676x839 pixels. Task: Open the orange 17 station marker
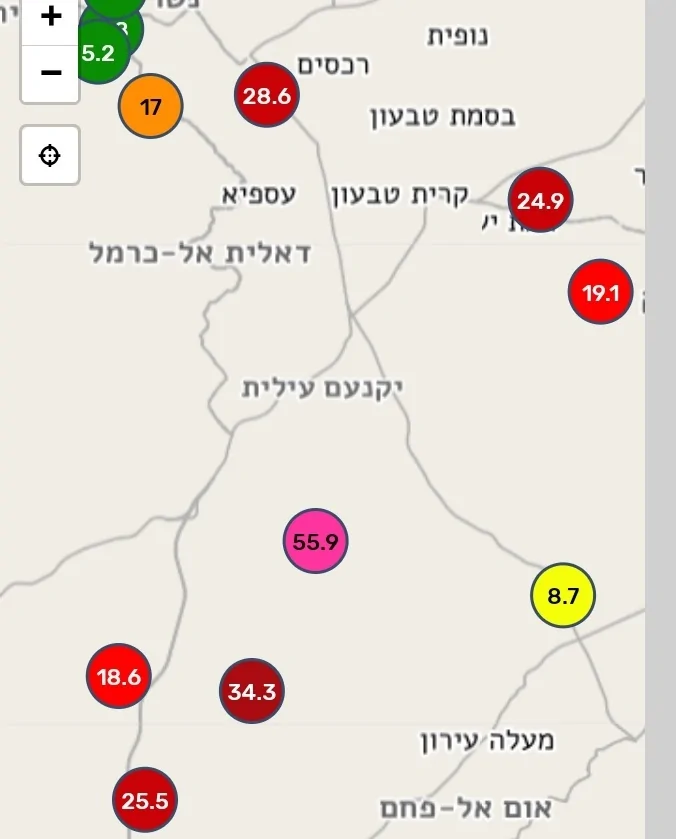point(151,105)
